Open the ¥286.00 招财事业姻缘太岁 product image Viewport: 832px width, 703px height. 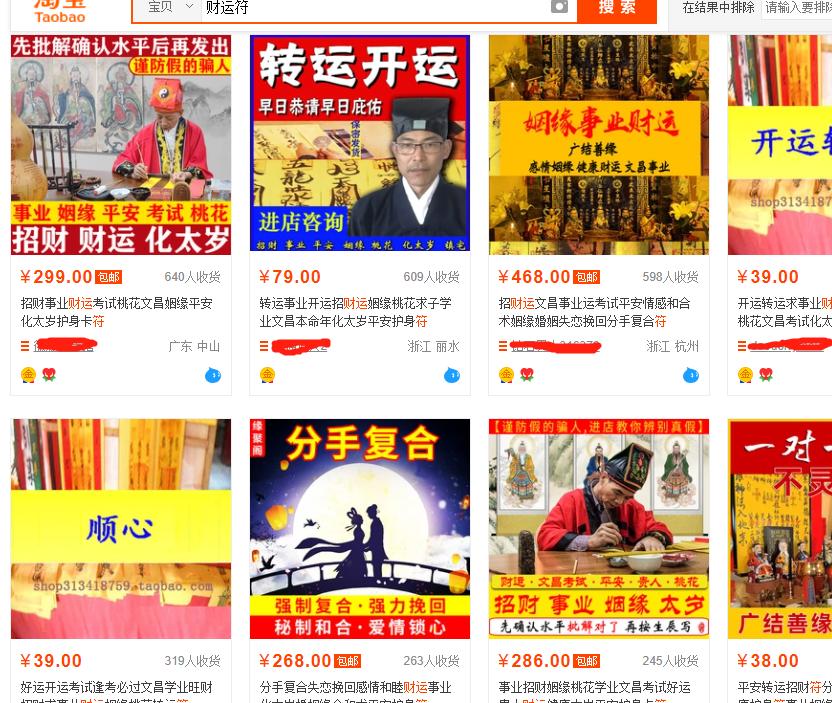pyautogui.click(x=599, y=529)
